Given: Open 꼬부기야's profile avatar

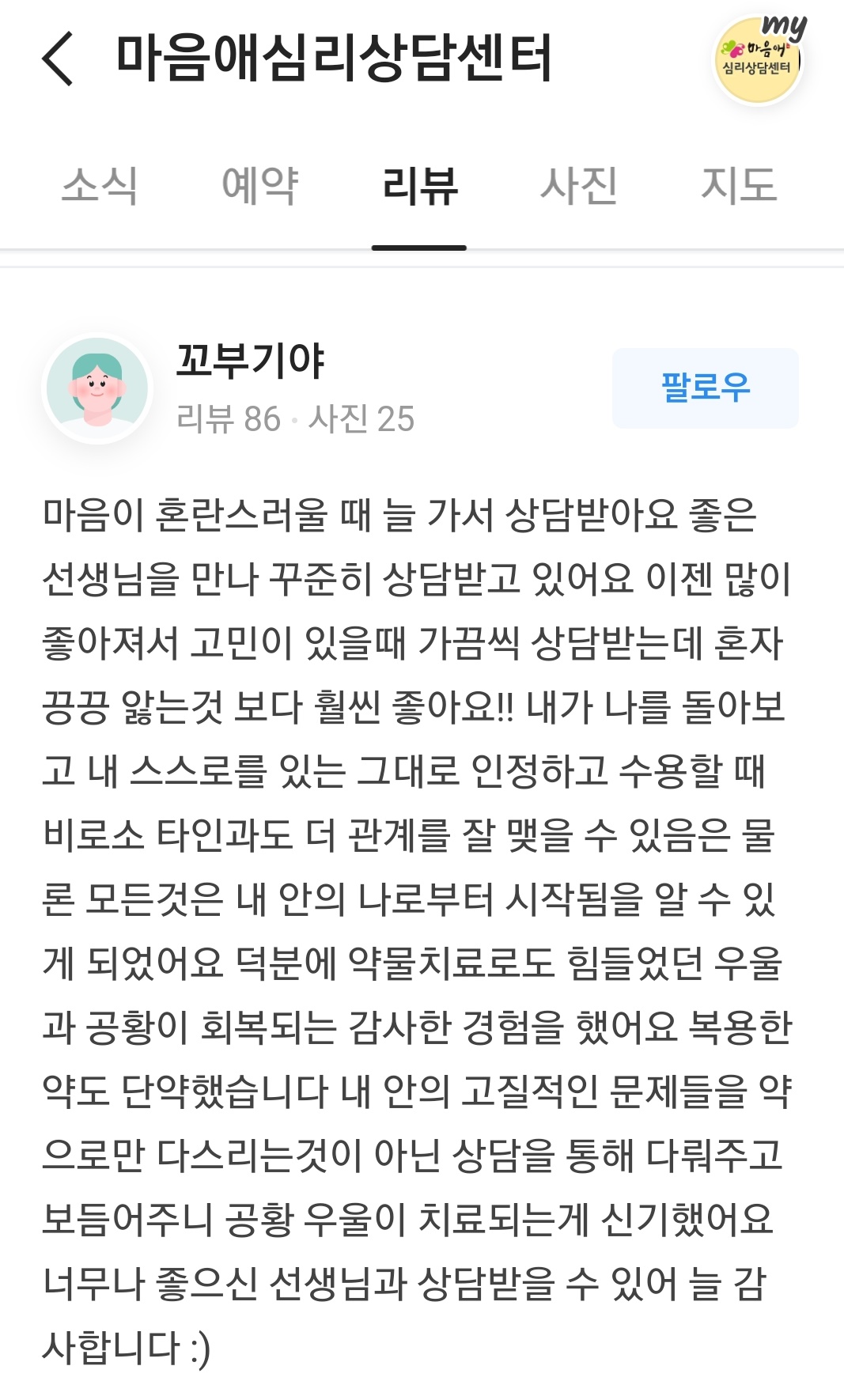Looking at the screenshot, I should click(x=97, y=388).
